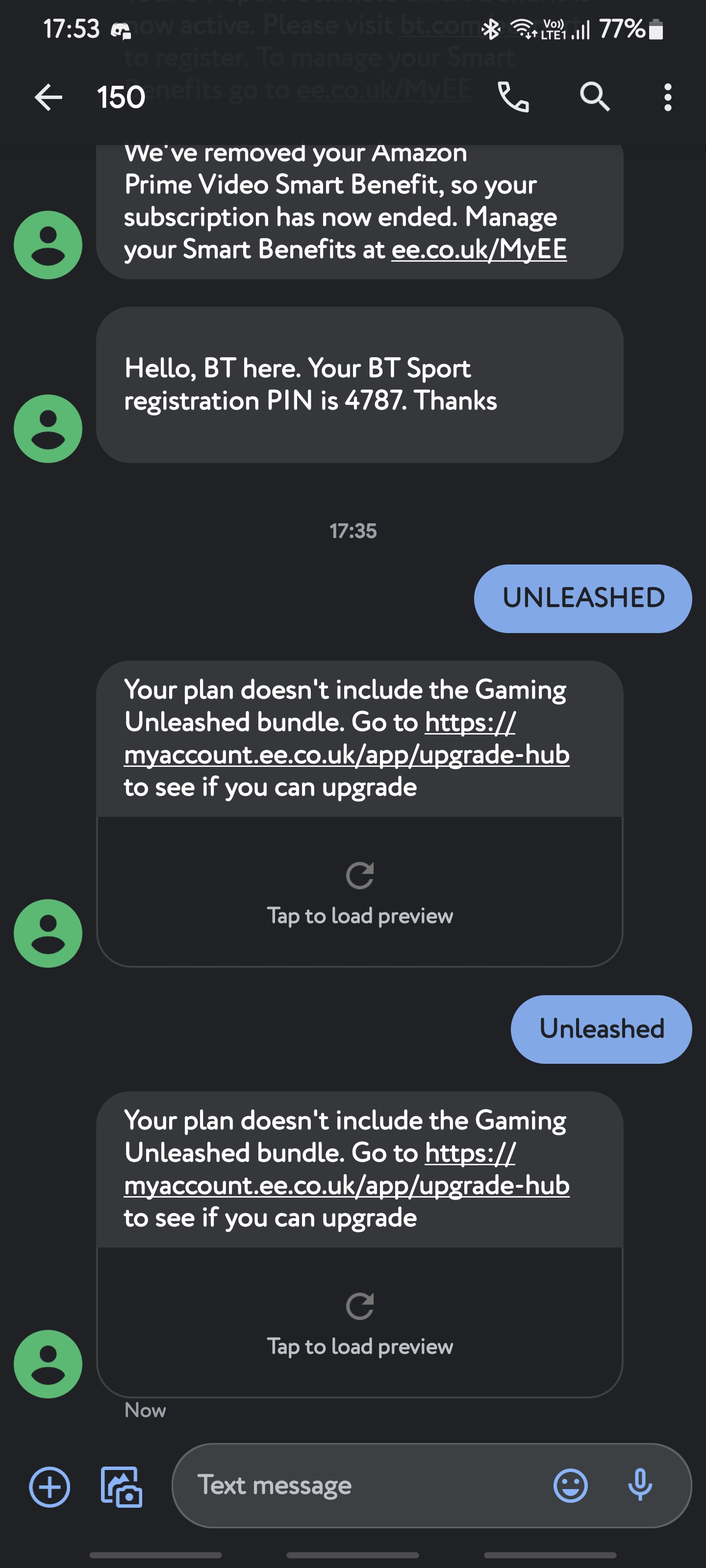Open the upgrade-hub link under UNLEASHED

click(x=346, y=755)
